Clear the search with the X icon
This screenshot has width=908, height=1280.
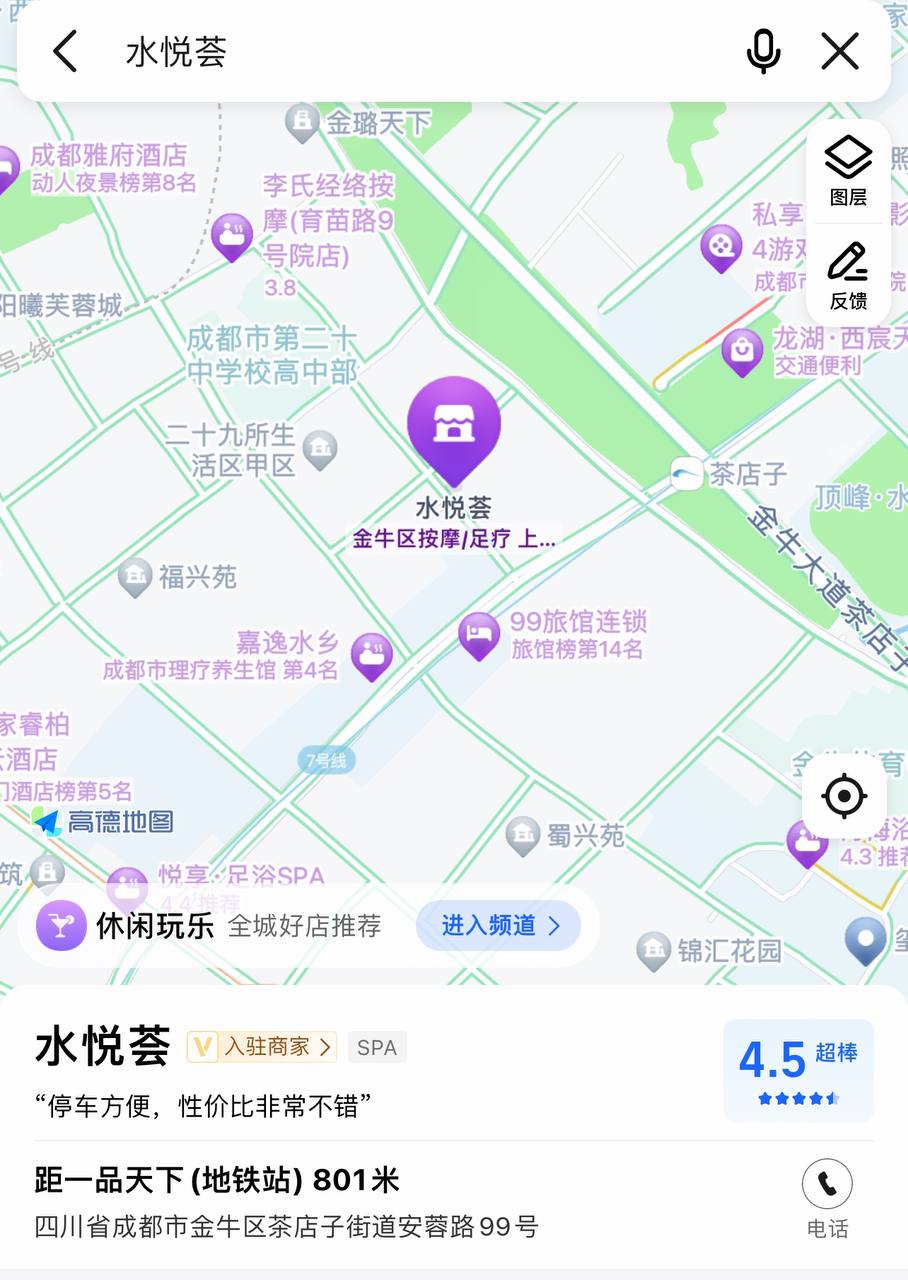(x=840, y=52)
